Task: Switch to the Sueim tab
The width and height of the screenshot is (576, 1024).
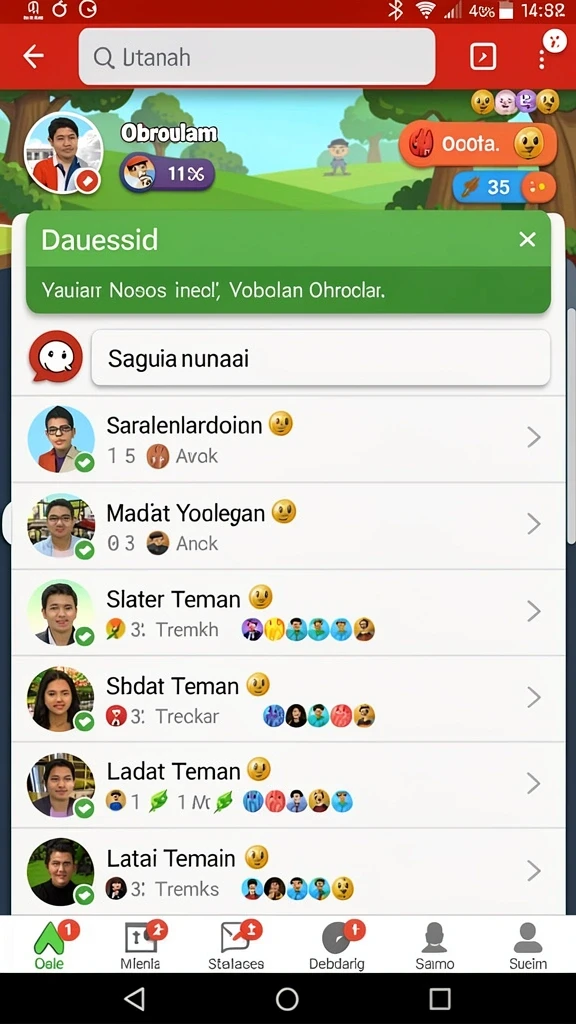Action: 528,944
